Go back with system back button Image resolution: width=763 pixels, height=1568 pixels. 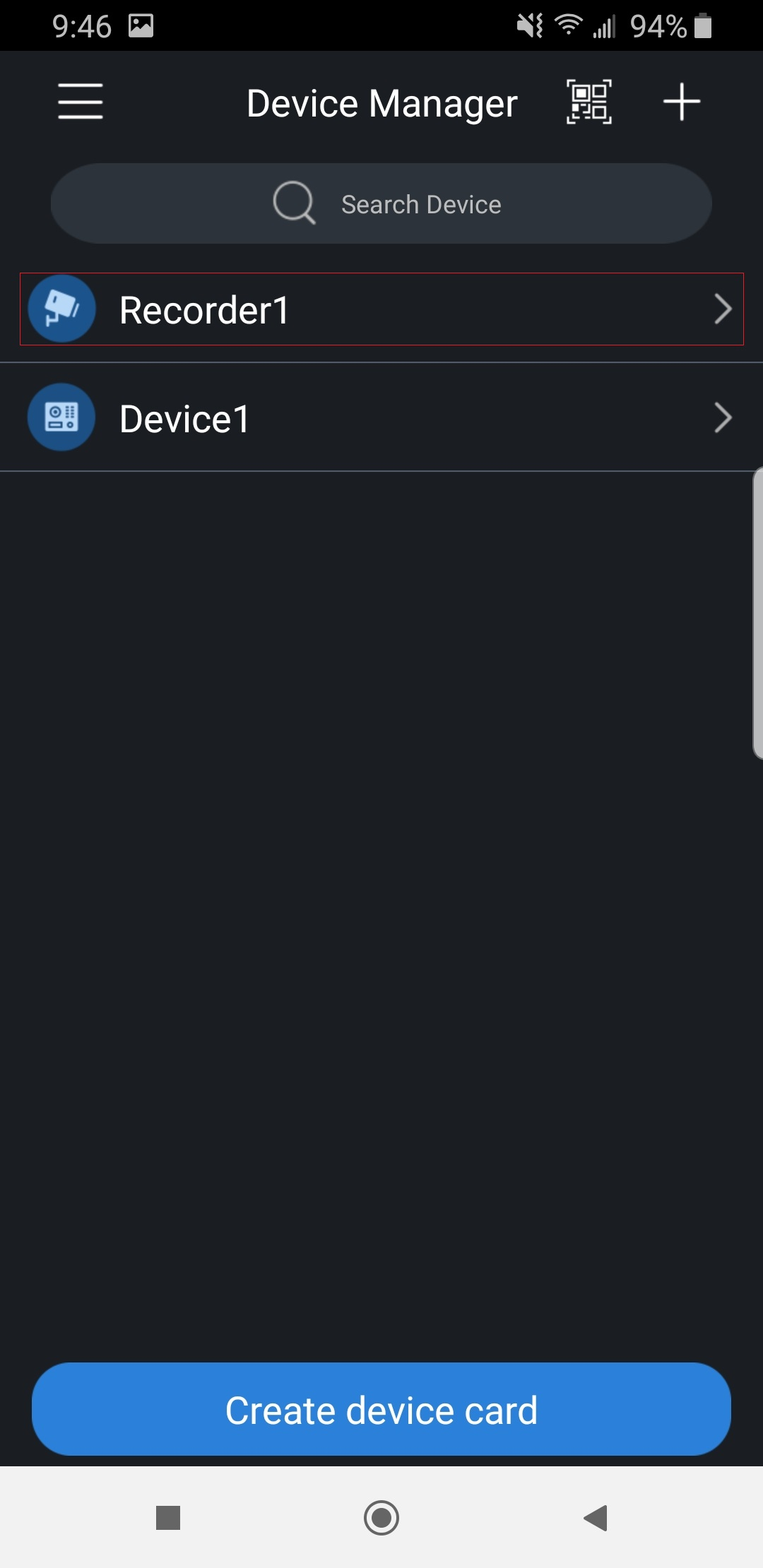(596, 1517)
